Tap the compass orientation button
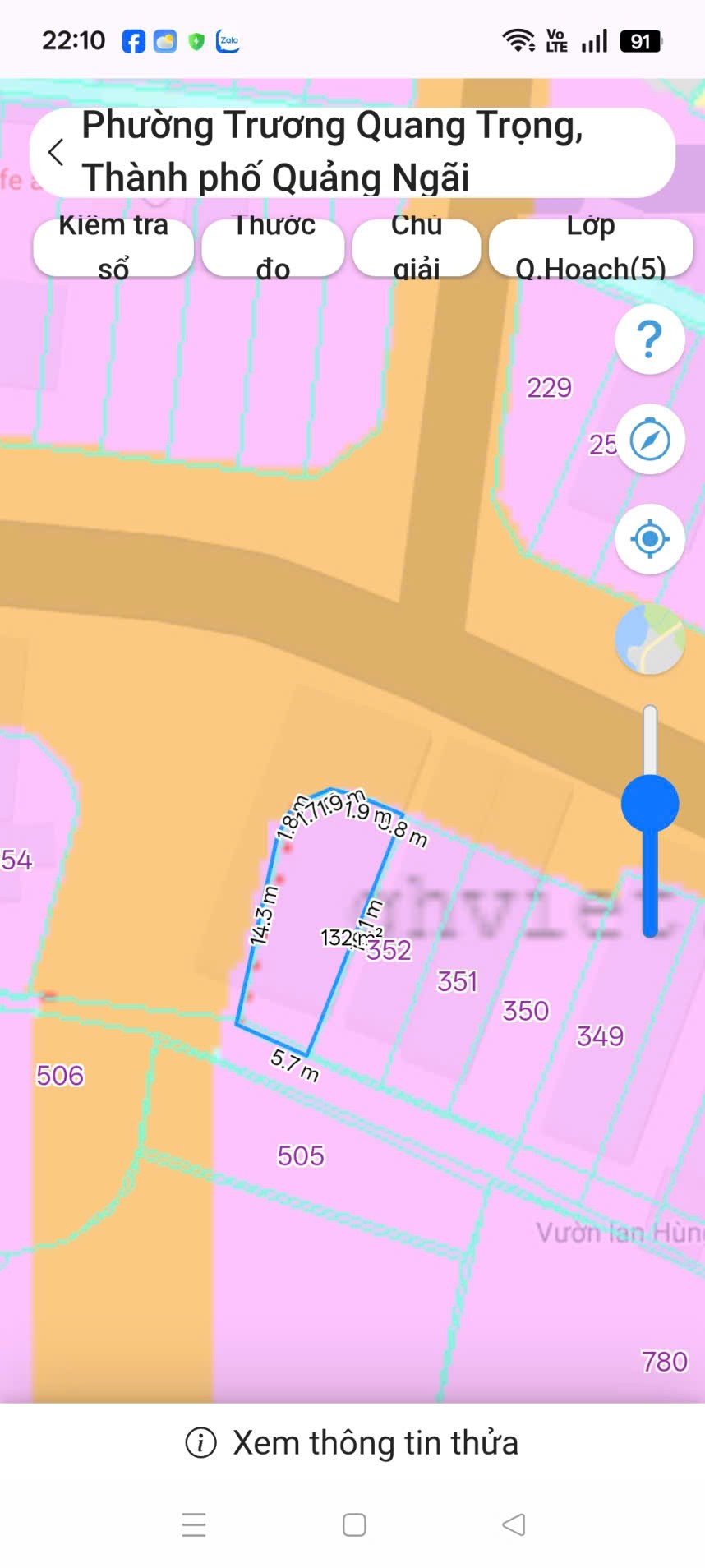This screenshot has height=1568, width=705. [649, 440]
